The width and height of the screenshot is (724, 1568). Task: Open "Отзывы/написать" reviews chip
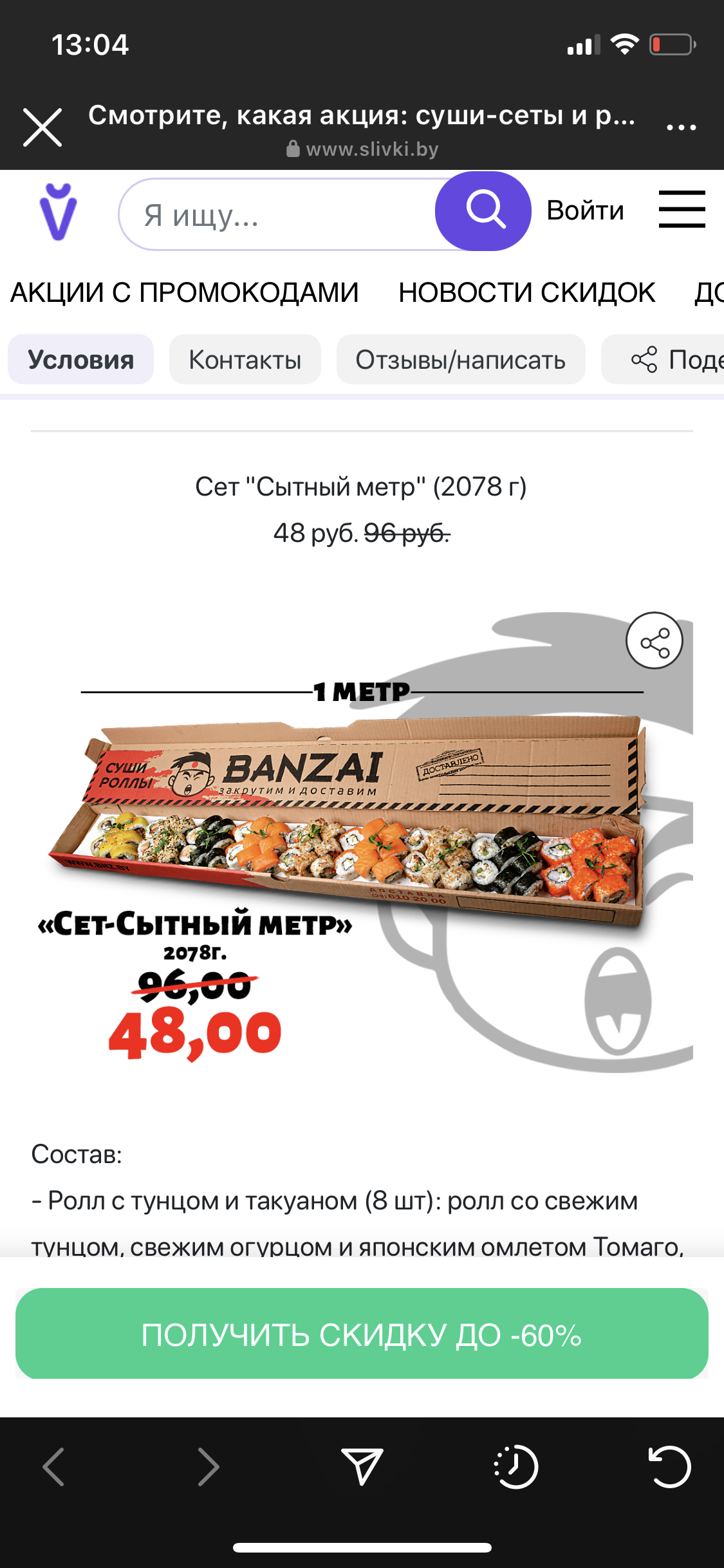(461, 359)
